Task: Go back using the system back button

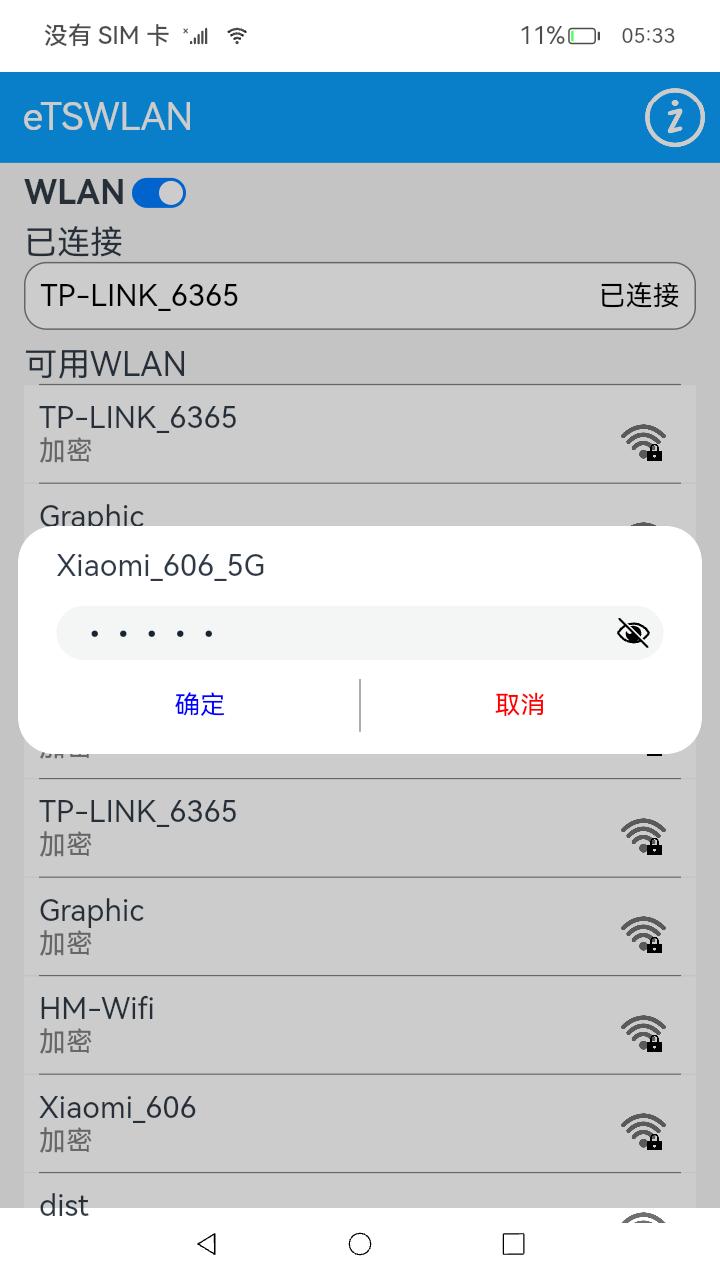Action: pos(207,1243)
